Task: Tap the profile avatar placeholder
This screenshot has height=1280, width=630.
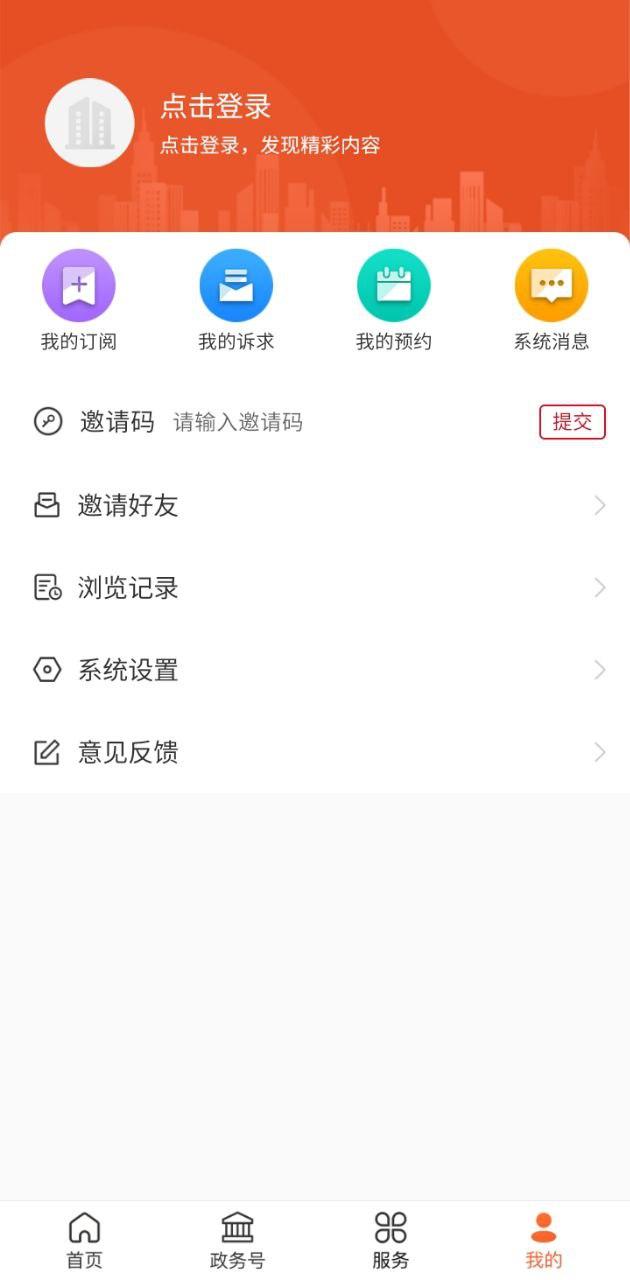Action: tap(90, 123)
